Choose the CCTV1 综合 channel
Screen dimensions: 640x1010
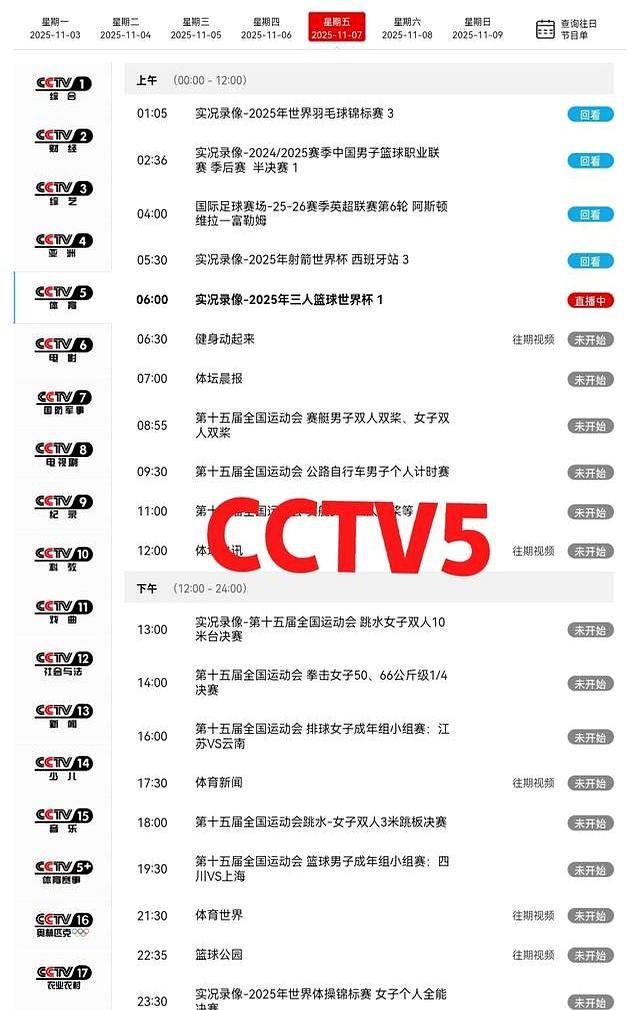pos(63,88)
